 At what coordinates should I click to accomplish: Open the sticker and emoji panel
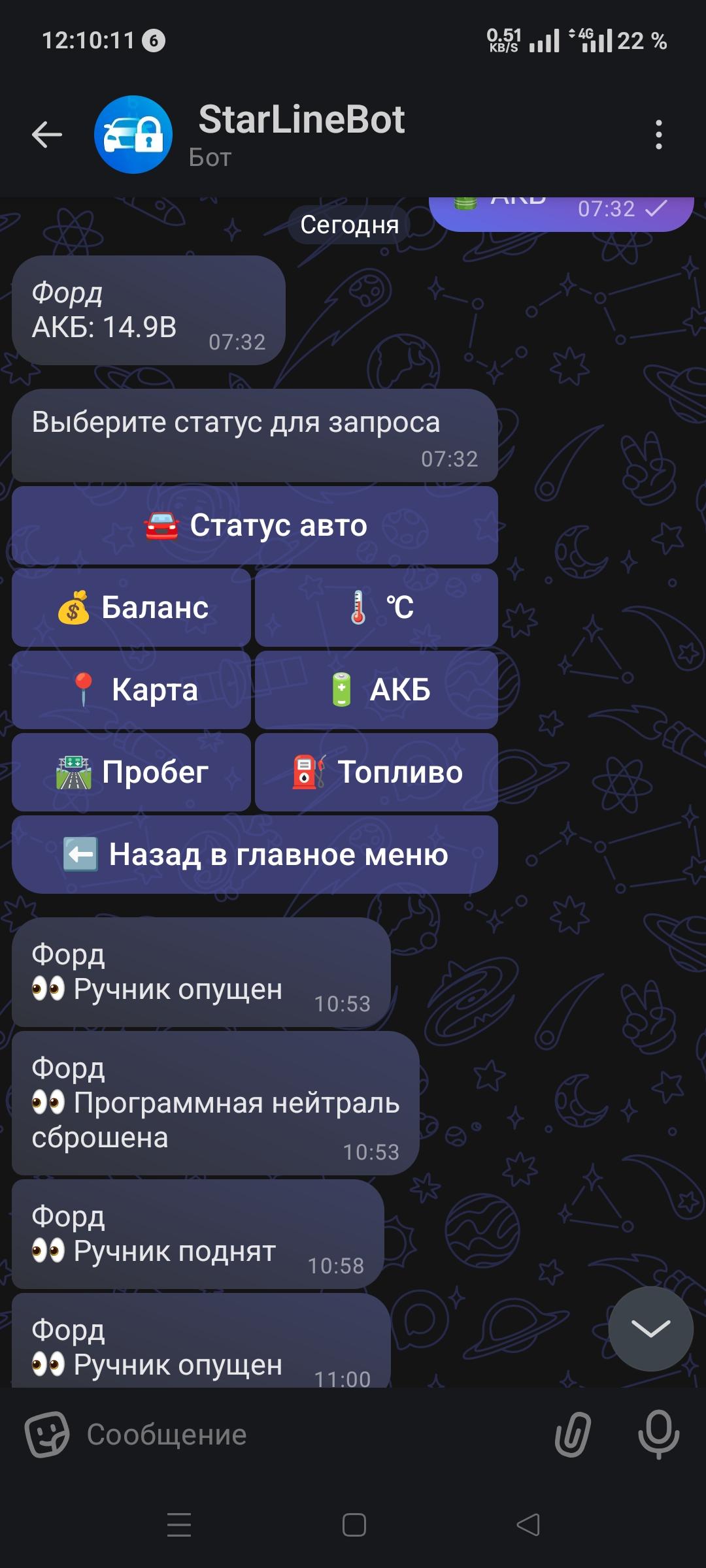click(46, 1435)
